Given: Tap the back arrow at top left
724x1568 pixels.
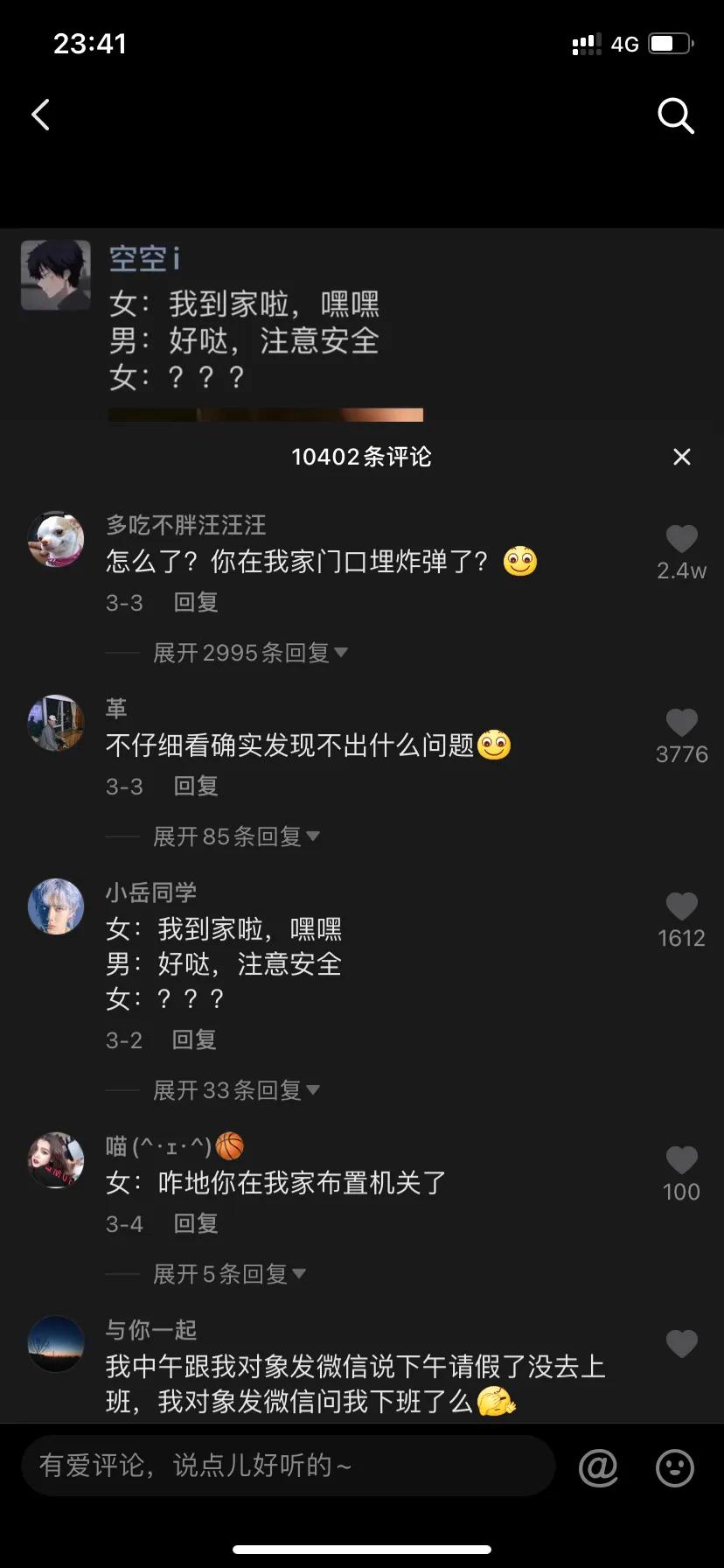Looking at the screenshot, I should 40,114.
